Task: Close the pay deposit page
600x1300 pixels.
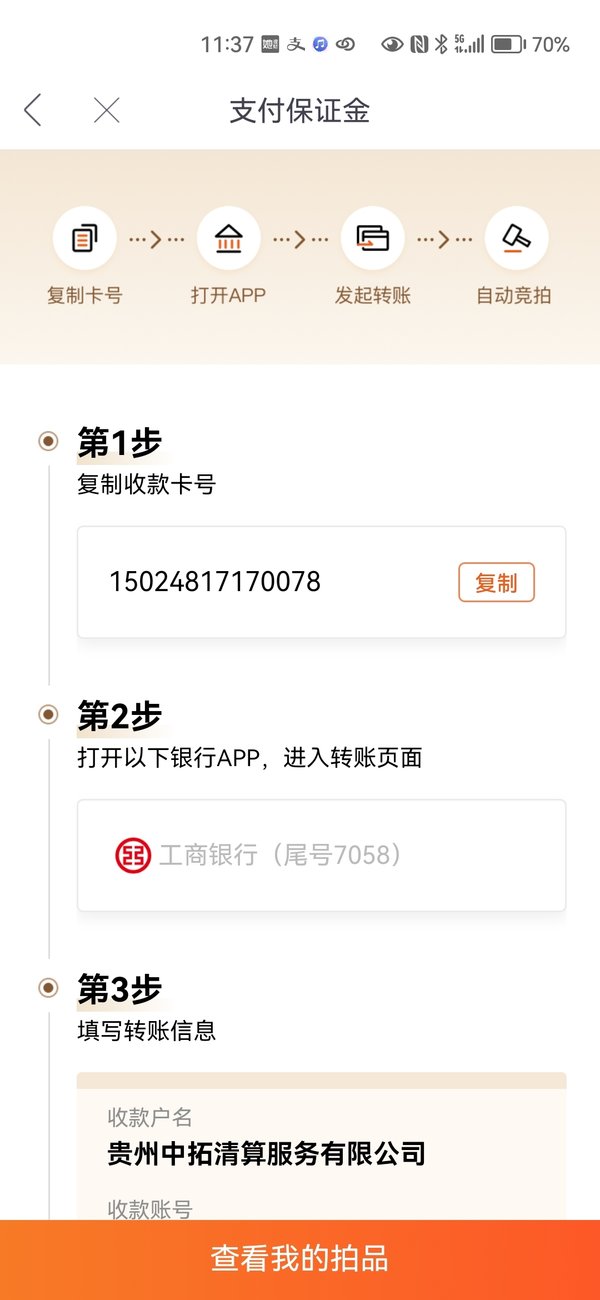Action: pyautogui.click(x=106, y=110)
